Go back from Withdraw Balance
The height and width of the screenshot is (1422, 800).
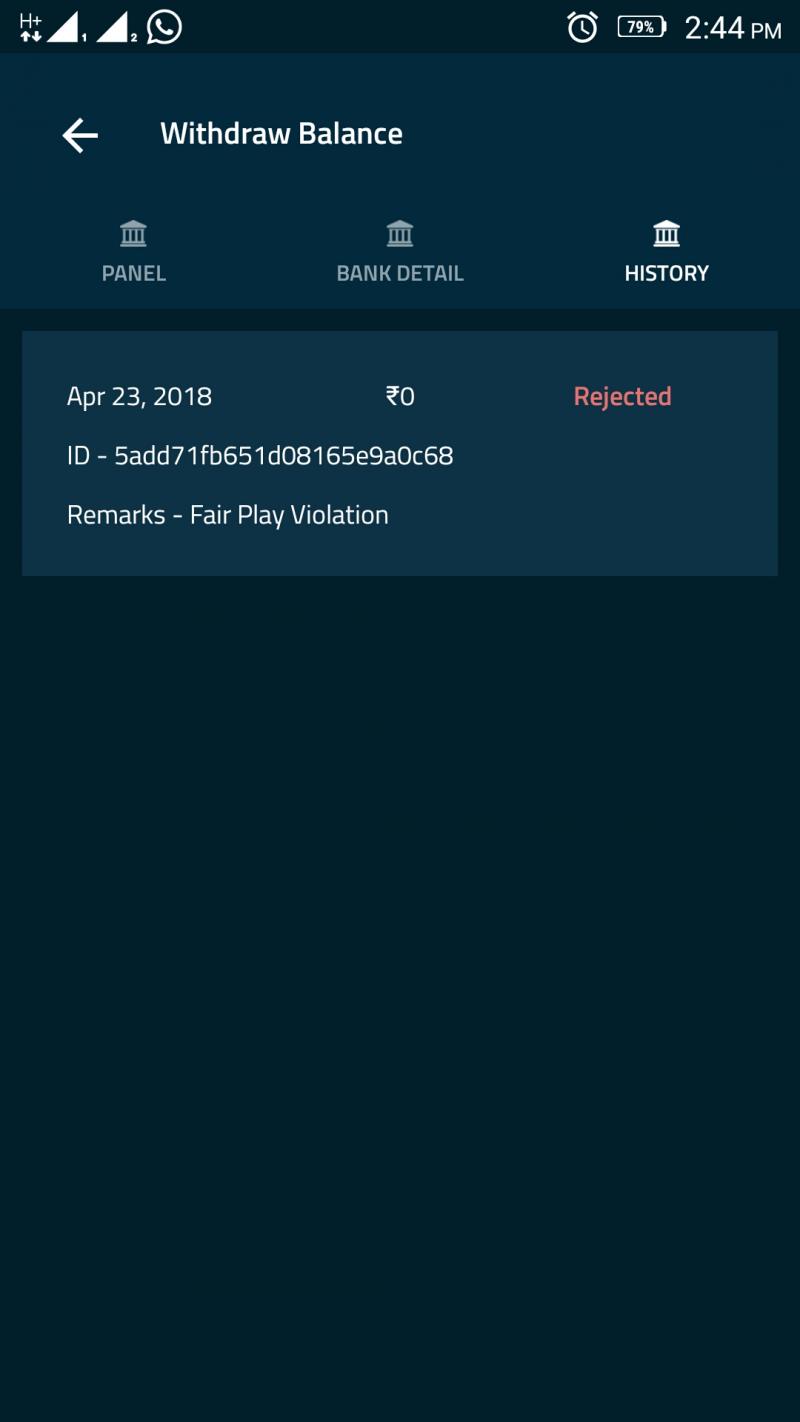tap(80, 135)
